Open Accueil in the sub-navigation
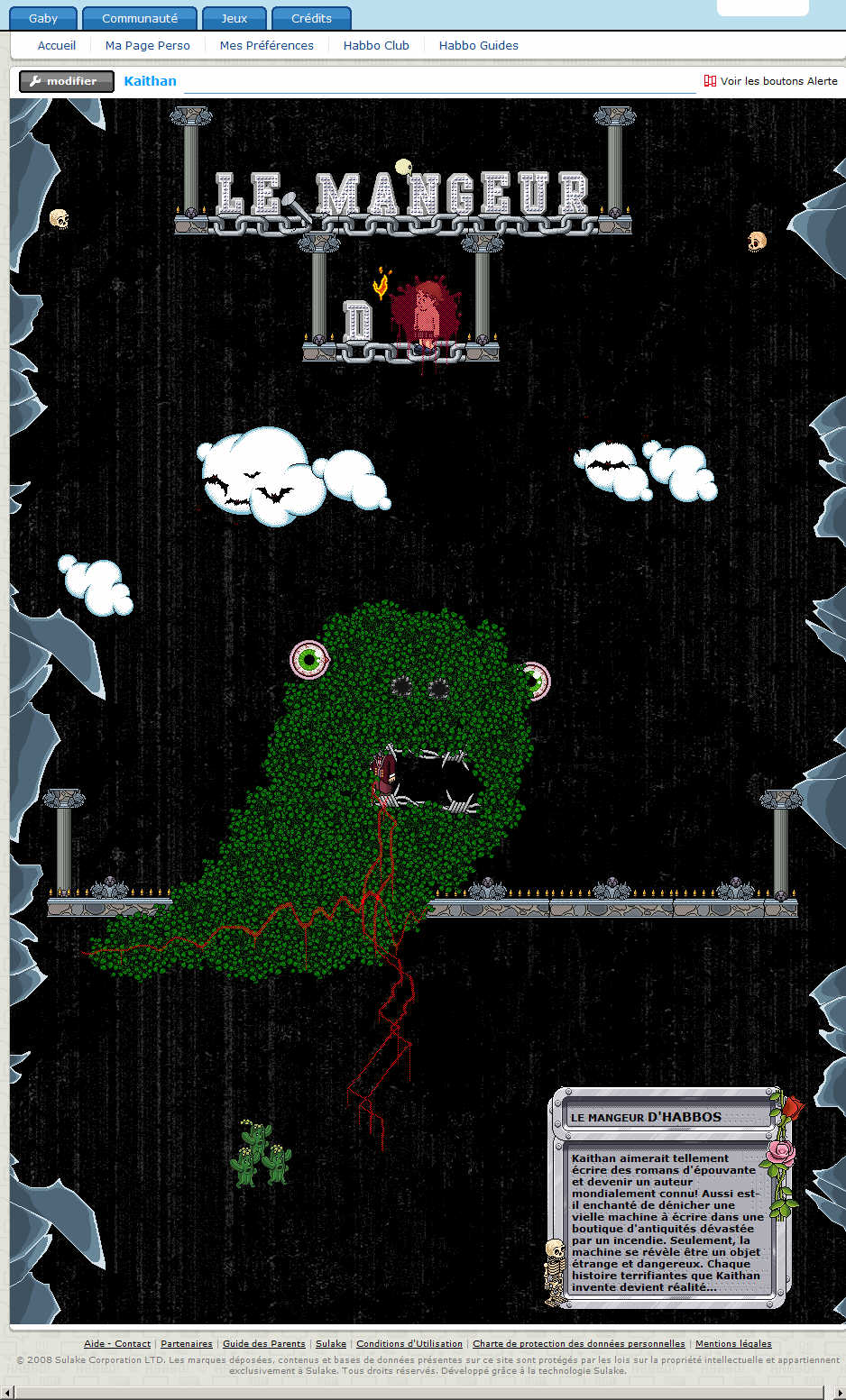The image size is (846, 1400). [57, 45]
